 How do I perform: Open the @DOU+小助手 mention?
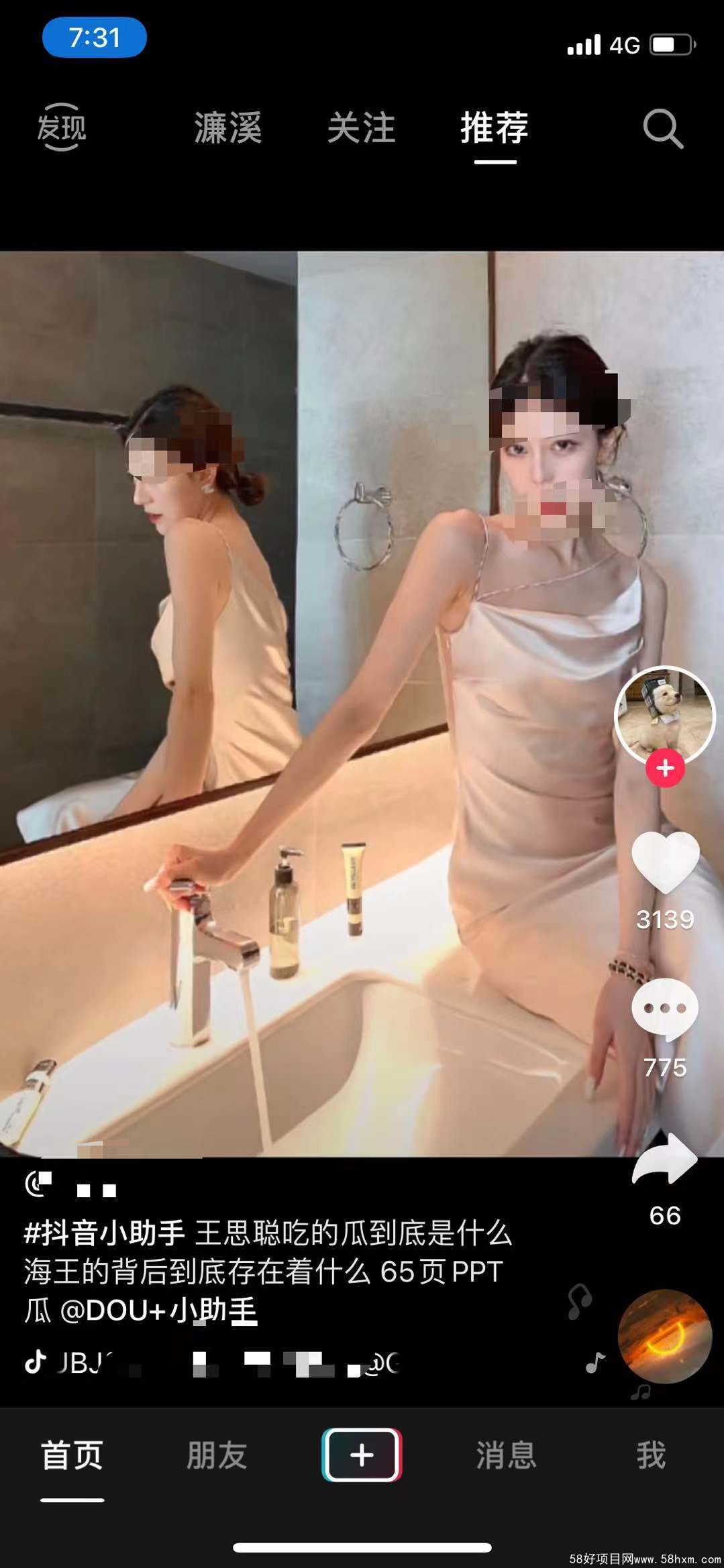pos(159,1310)
